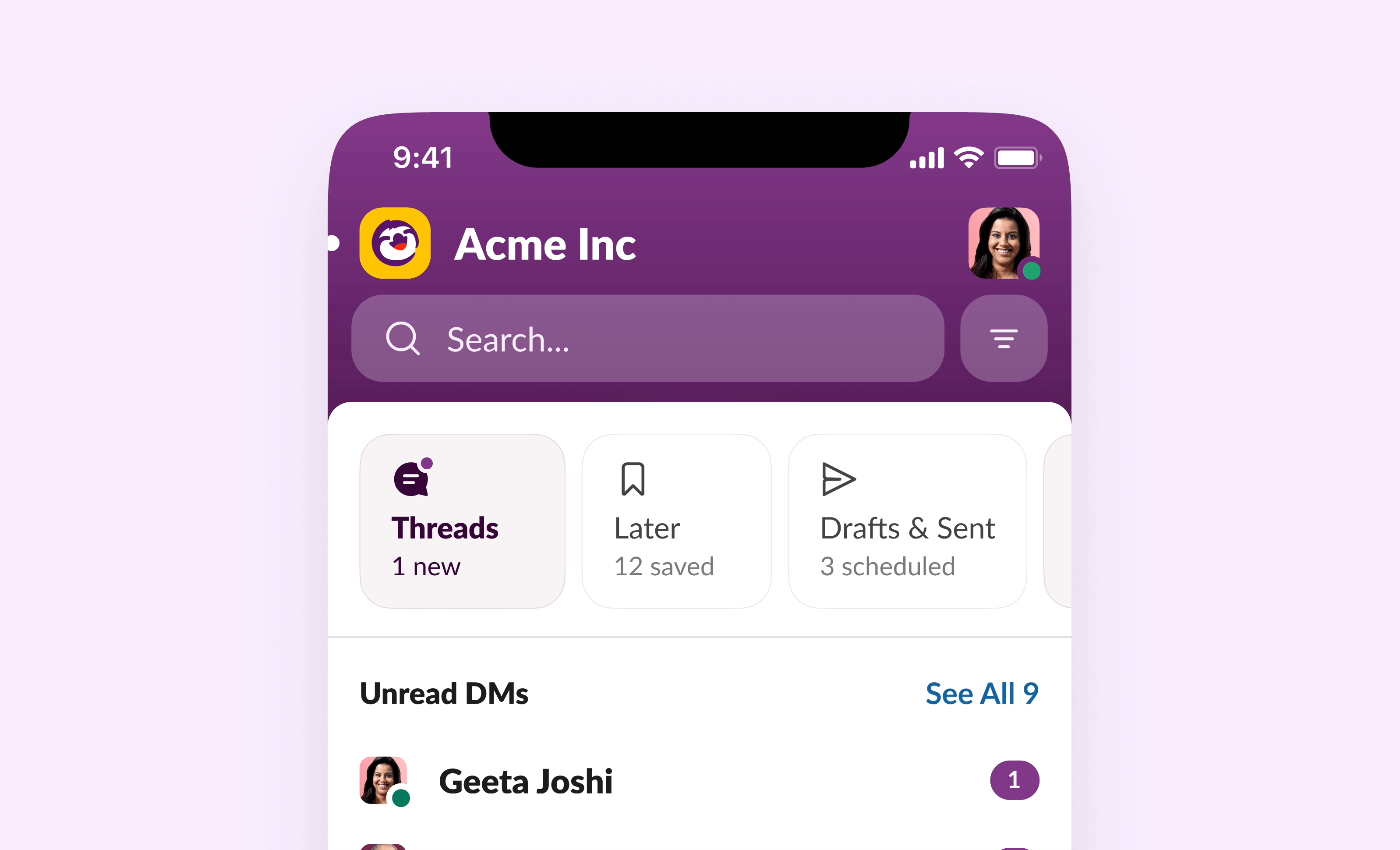1400x850 pixels.
Task: Open Later saved items
Action: pyautogui.click(x=676, y=521)
